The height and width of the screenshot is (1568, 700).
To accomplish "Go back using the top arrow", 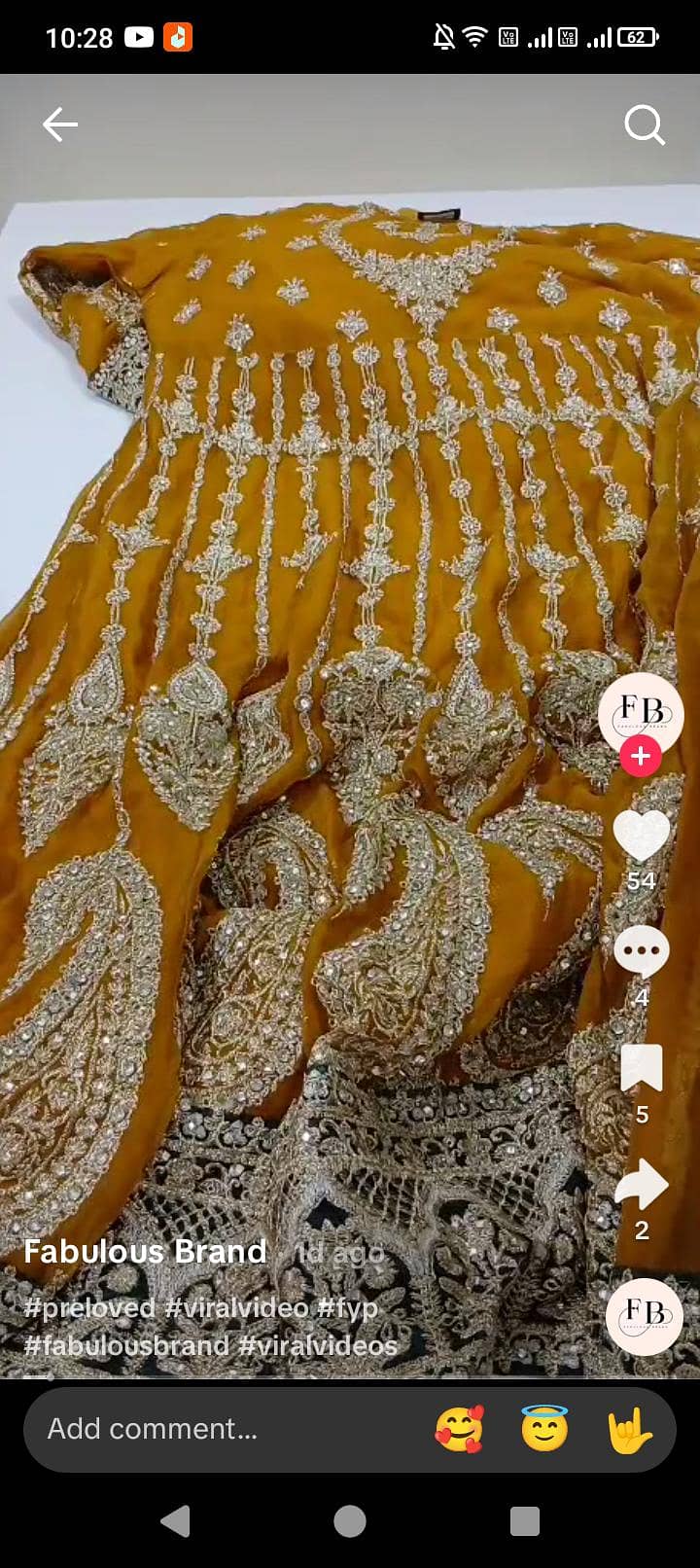I will pos(59,125).
